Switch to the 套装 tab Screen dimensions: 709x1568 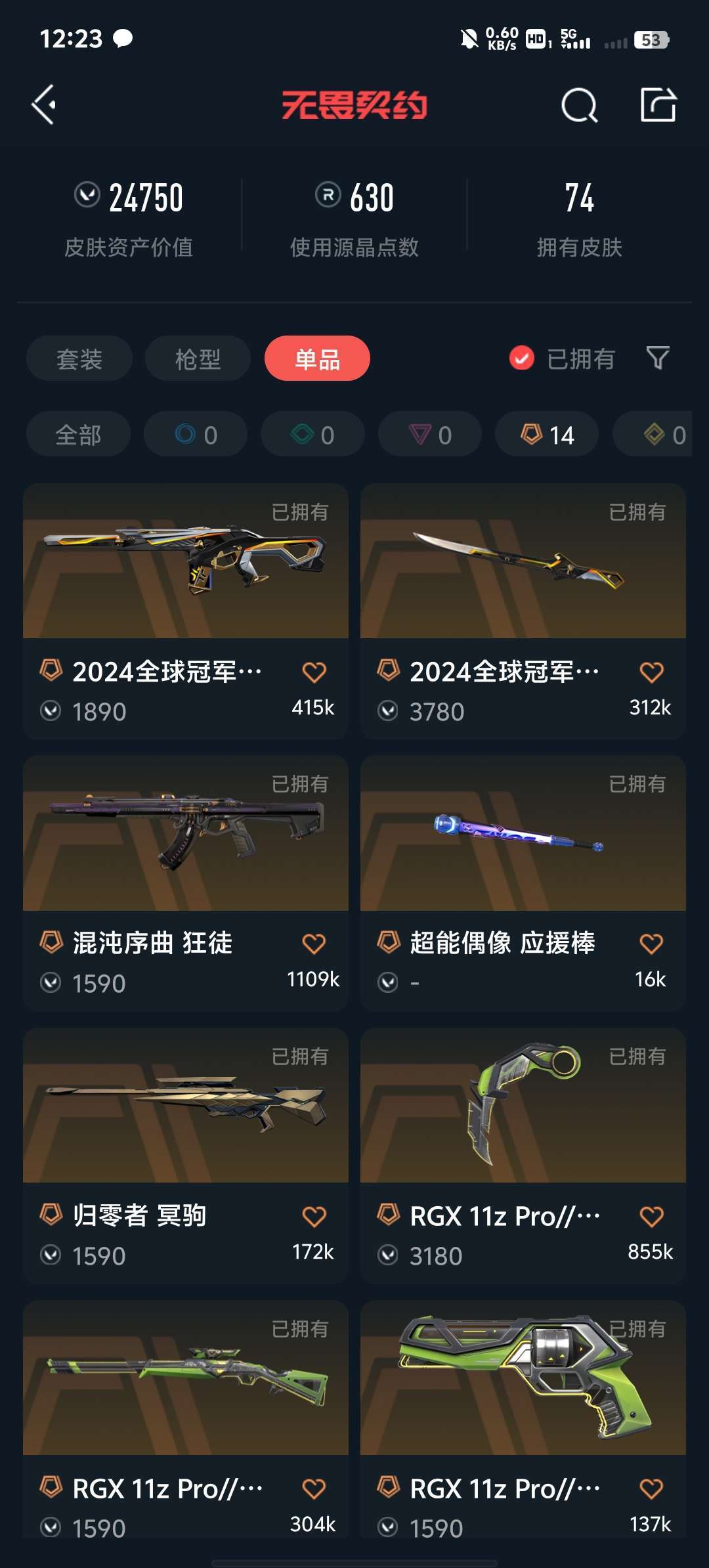pos(79,359)
